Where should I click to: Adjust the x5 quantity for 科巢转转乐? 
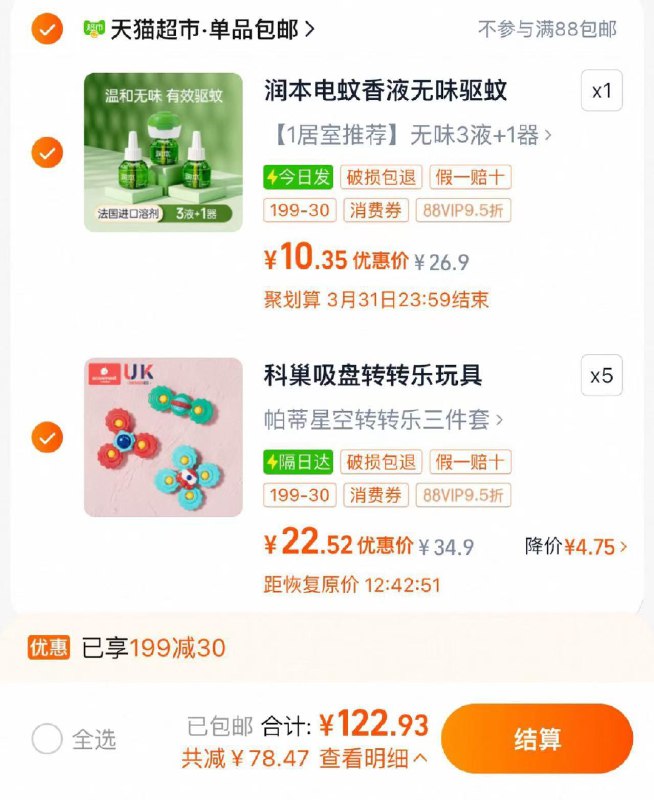(601, 376)
